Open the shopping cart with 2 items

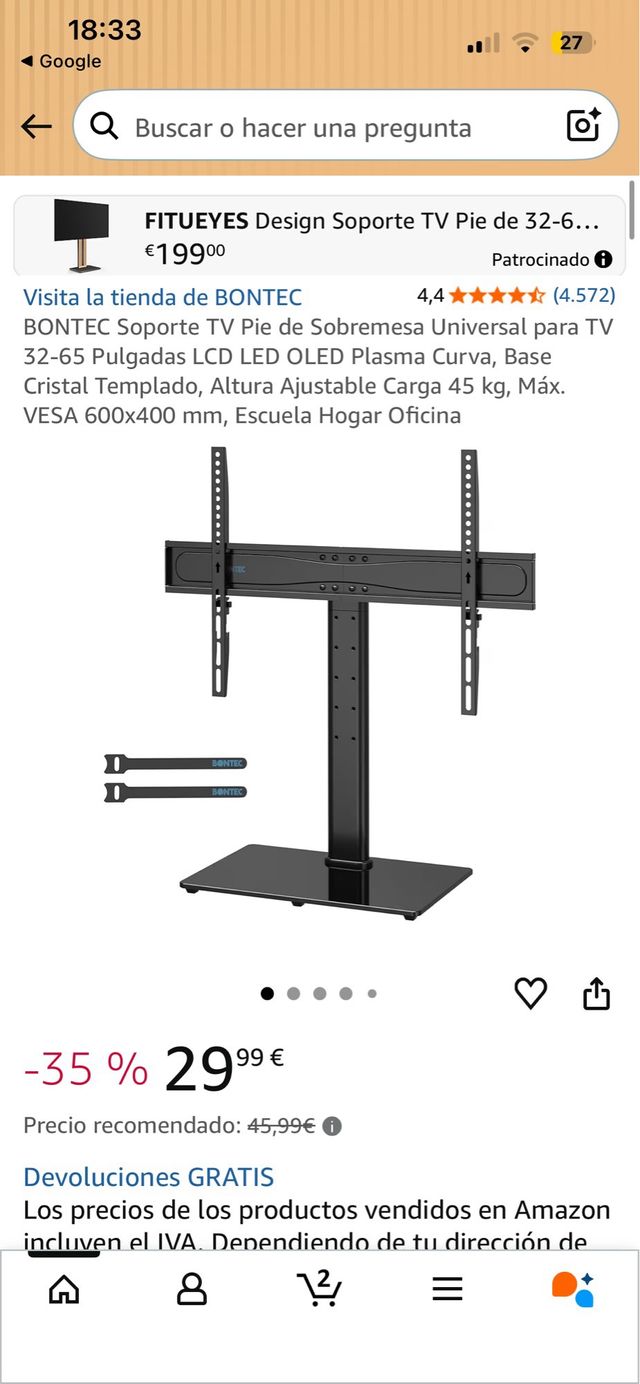pos(319,1289)
